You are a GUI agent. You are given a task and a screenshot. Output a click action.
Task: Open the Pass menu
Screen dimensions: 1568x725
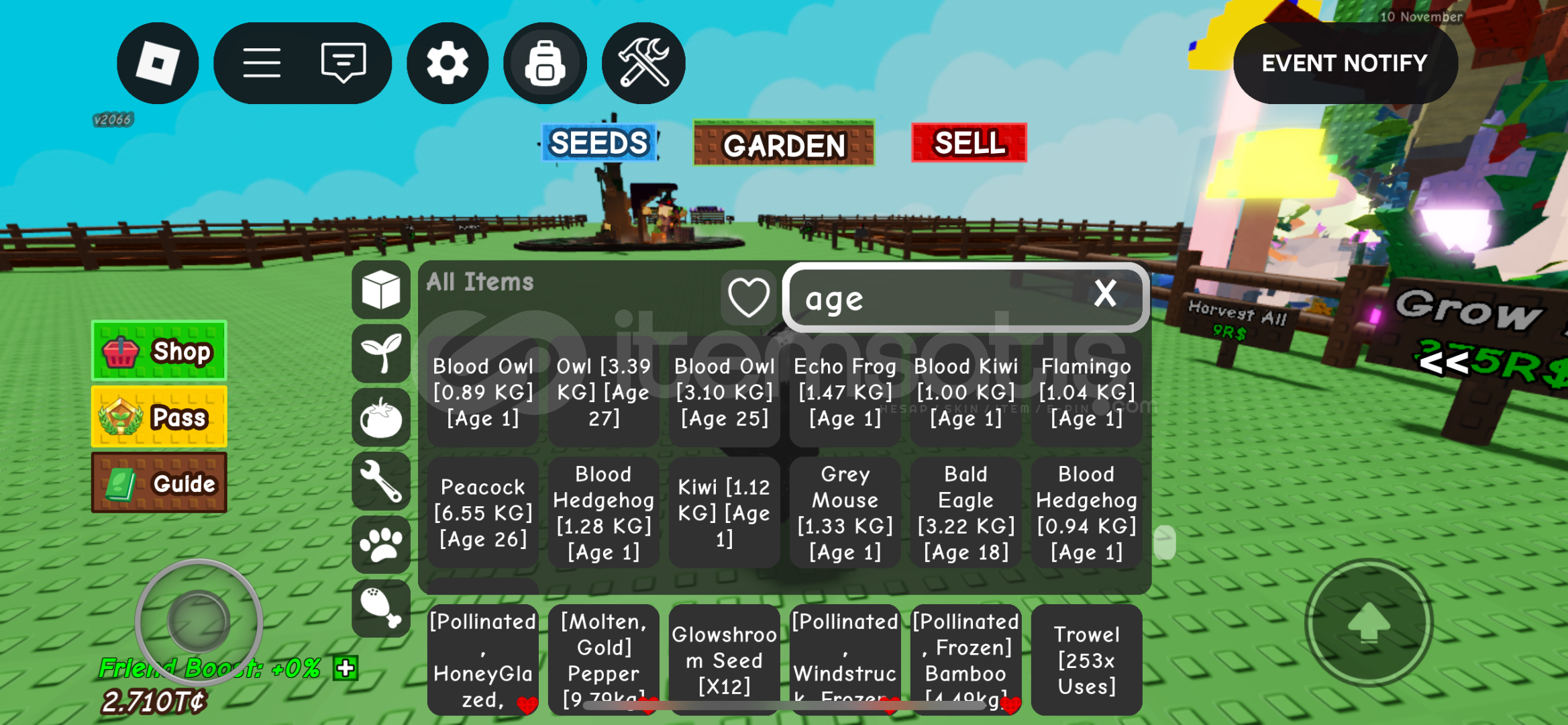(x=159, y=417)
